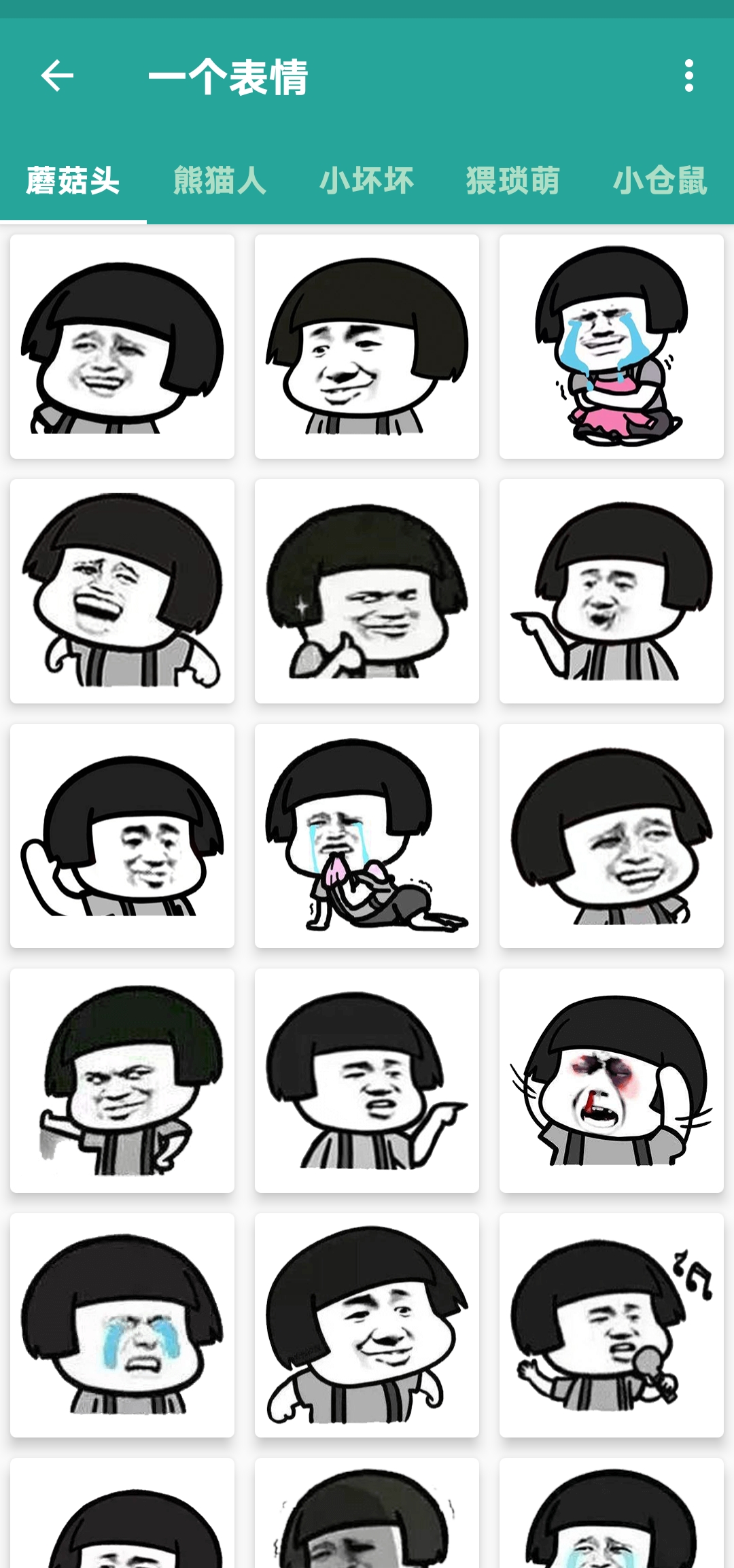The image size is (734, 1568).
Task: Tap the sticker lying down crying
Action: tap(366, 836)
